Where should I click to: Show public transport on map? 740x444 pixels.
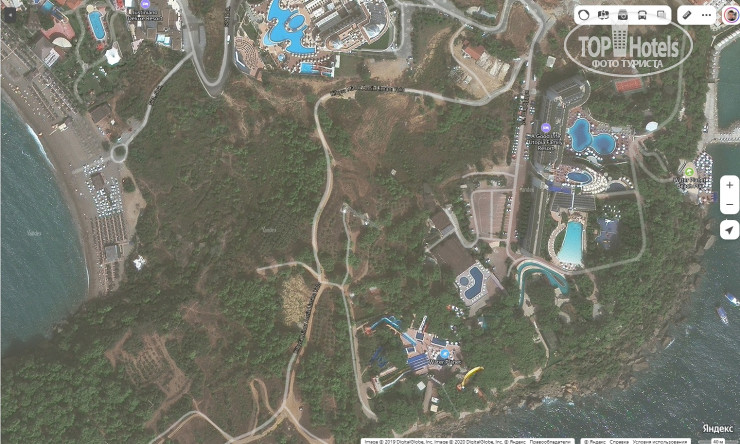pos(641,15)
